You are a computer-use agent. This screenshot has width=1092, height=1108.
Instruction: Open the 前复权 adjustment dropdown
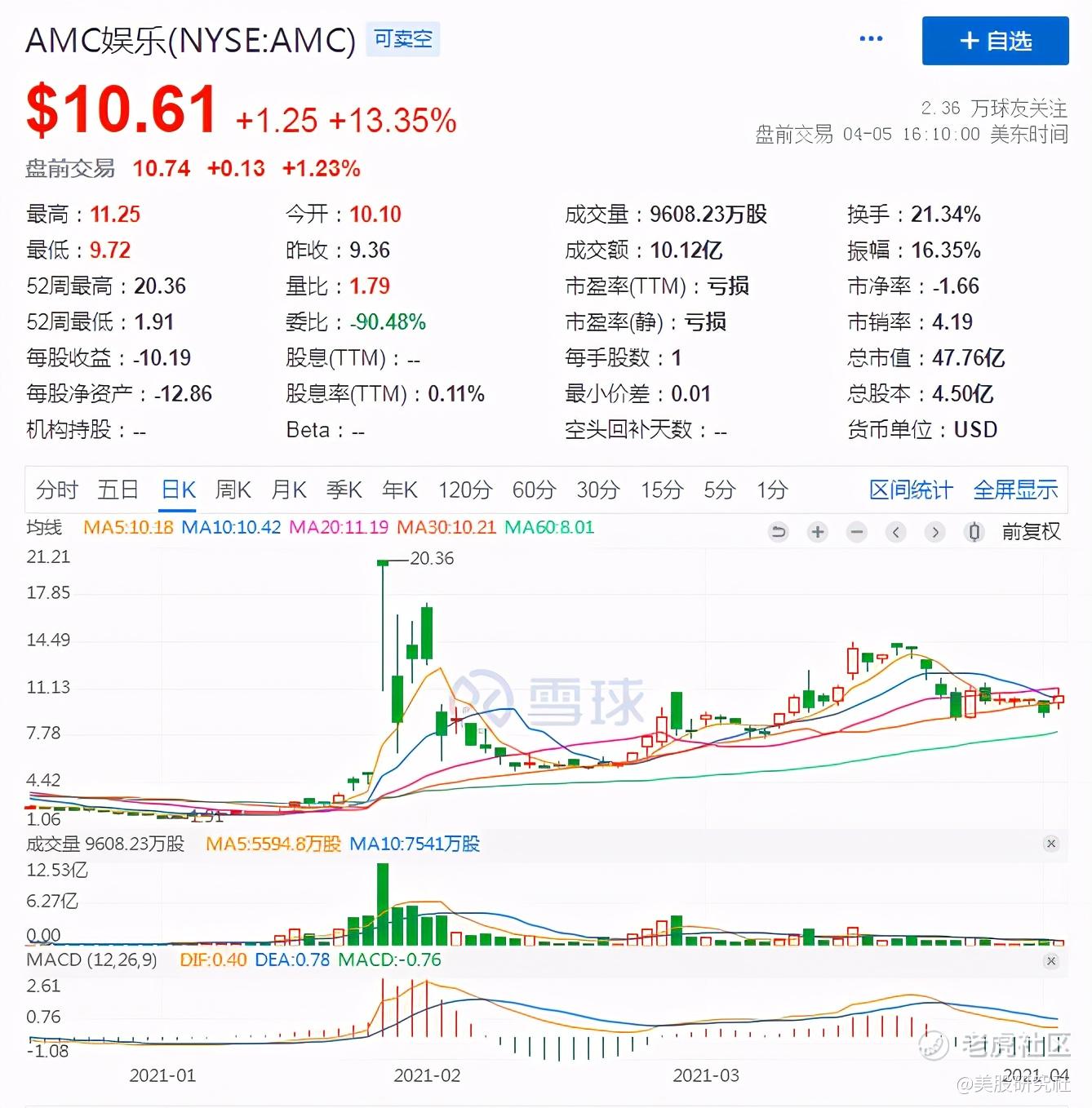(1031, 532)
